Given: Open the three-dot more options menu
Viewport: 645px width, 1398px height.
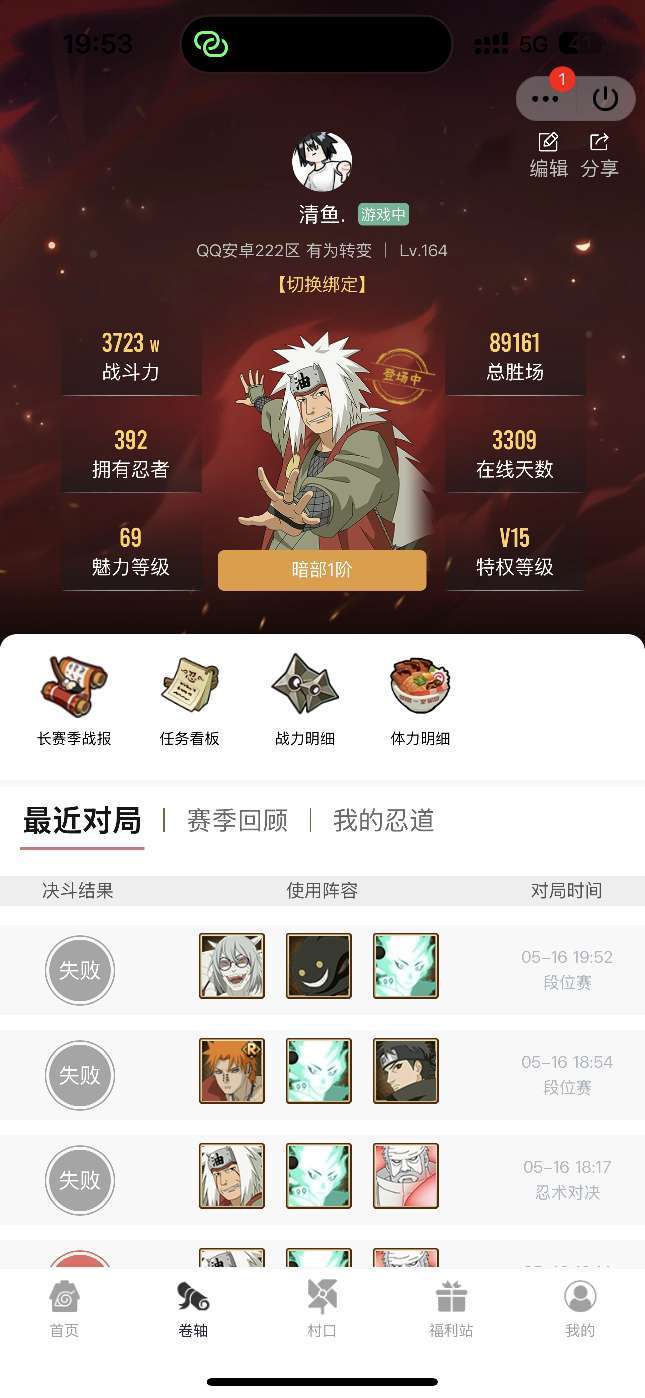Looking at the screenshot, I should click(545, 99).
